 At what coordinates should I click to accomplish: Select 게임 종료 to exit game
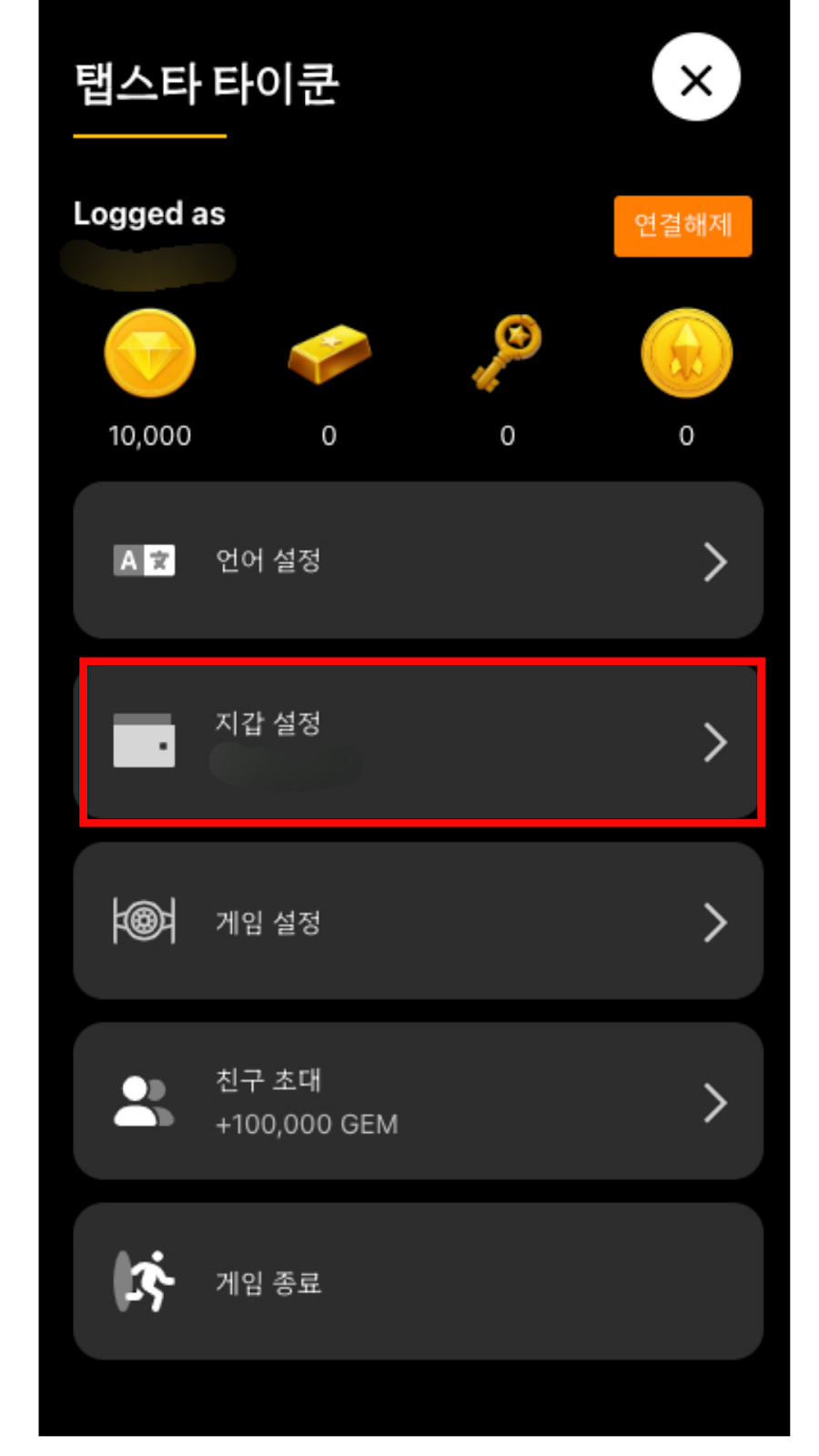tap(418, 1281)
